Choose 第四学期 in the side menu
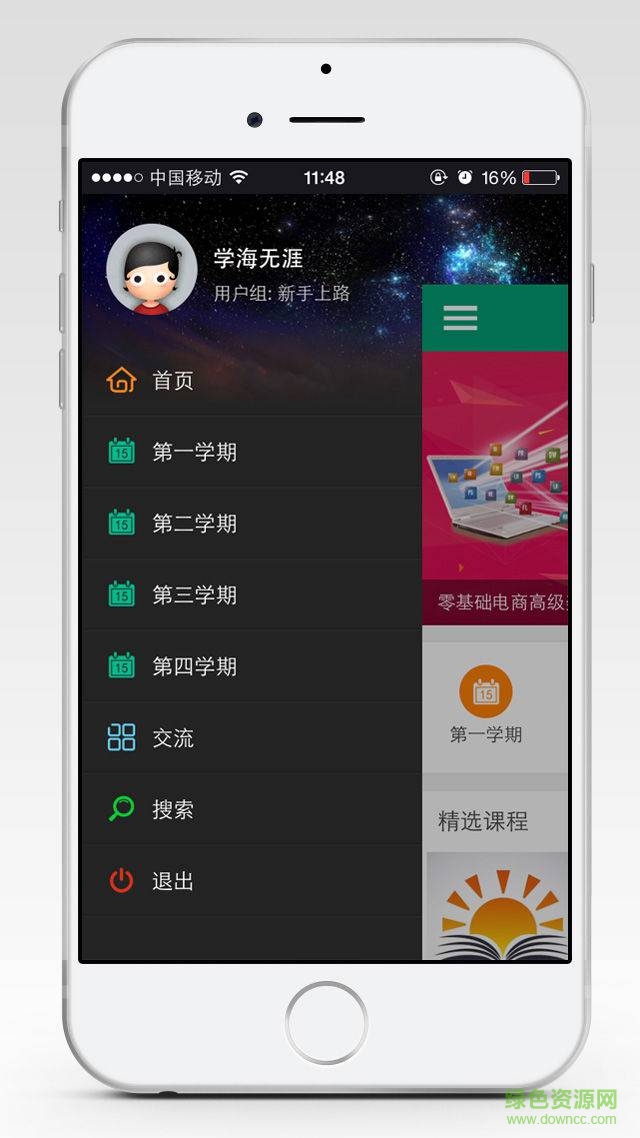 tap(194, 666)
